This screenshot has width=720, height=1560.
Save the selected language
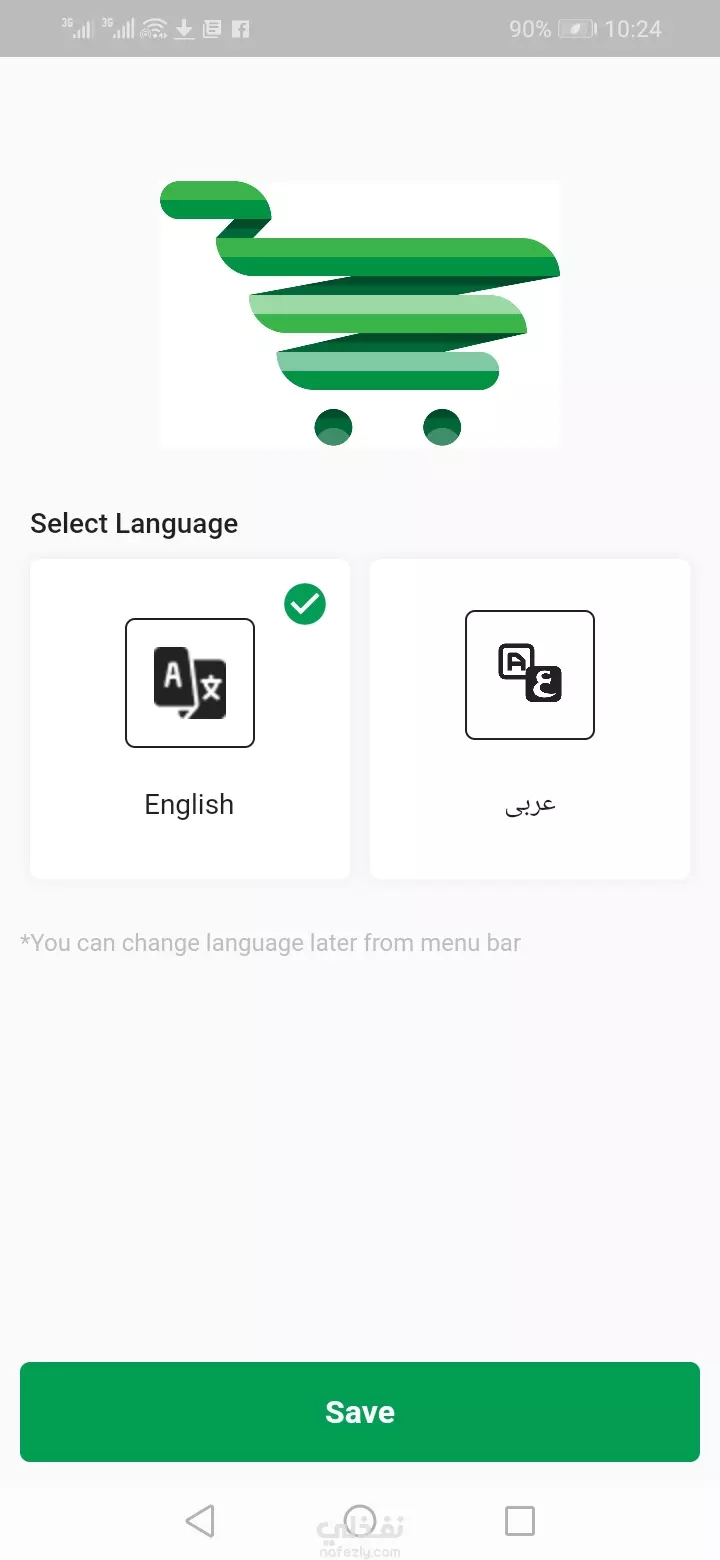pyautogui.click(x=360, y=1411)
